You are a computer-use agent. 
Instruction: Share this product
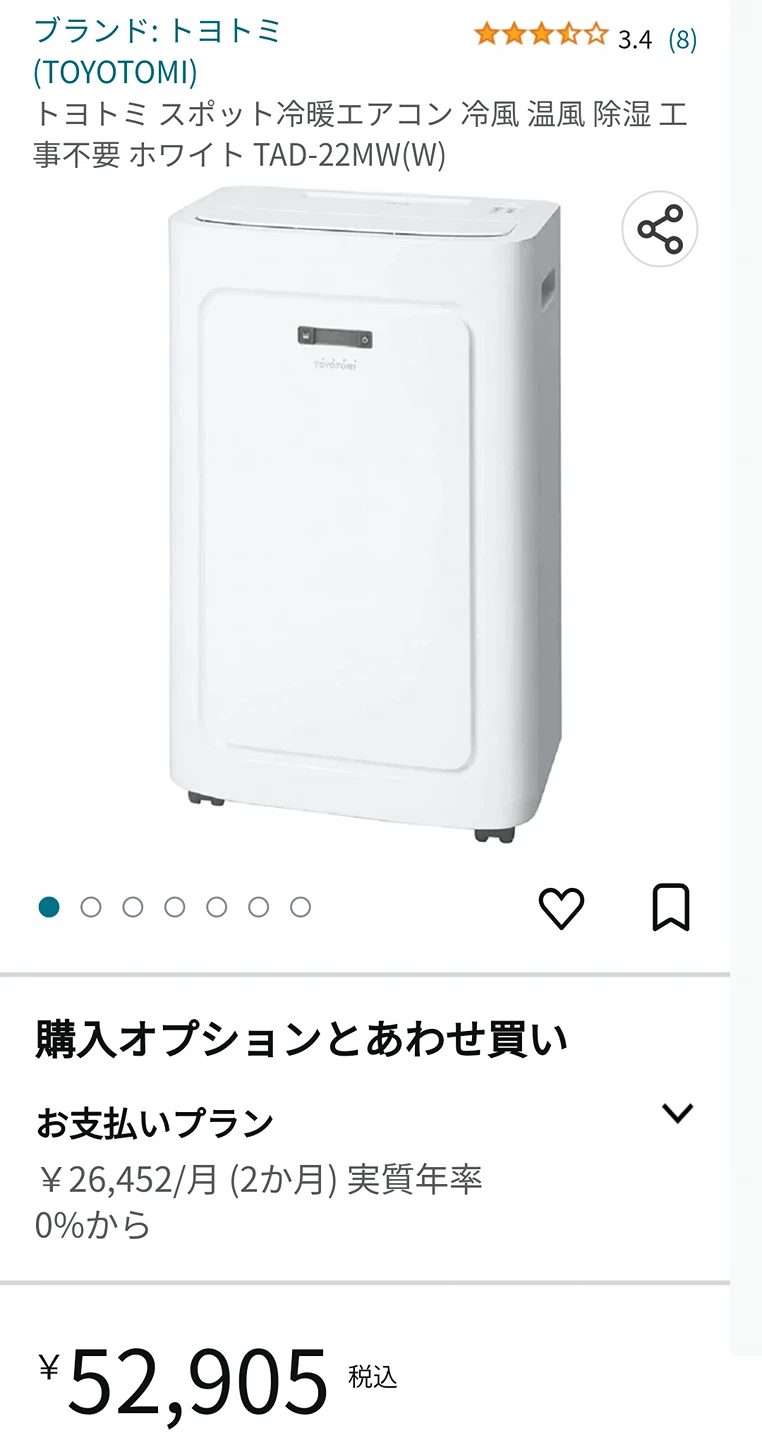point(660,229)
